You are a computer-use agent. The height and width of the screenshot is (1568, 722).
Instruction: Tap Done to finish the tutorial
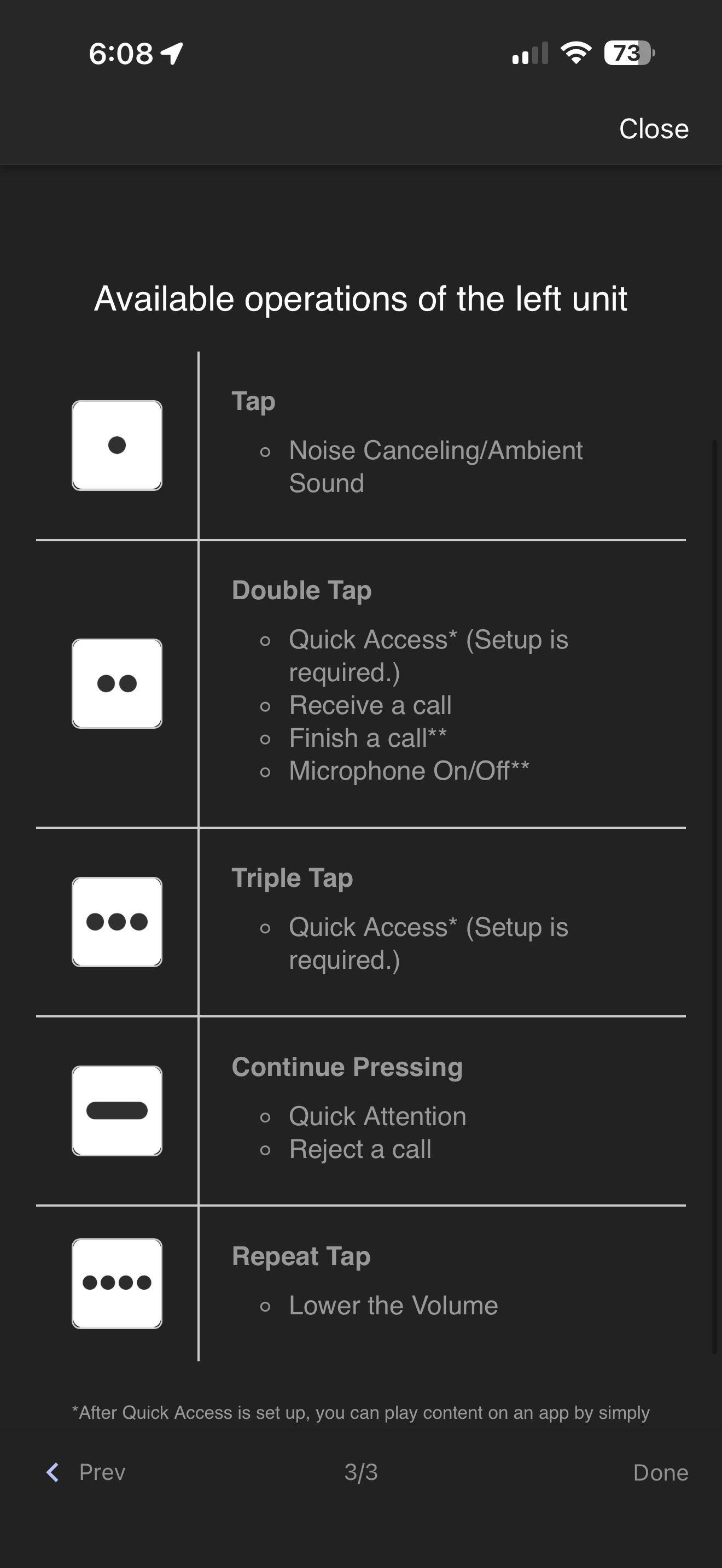coord(661,1472)
